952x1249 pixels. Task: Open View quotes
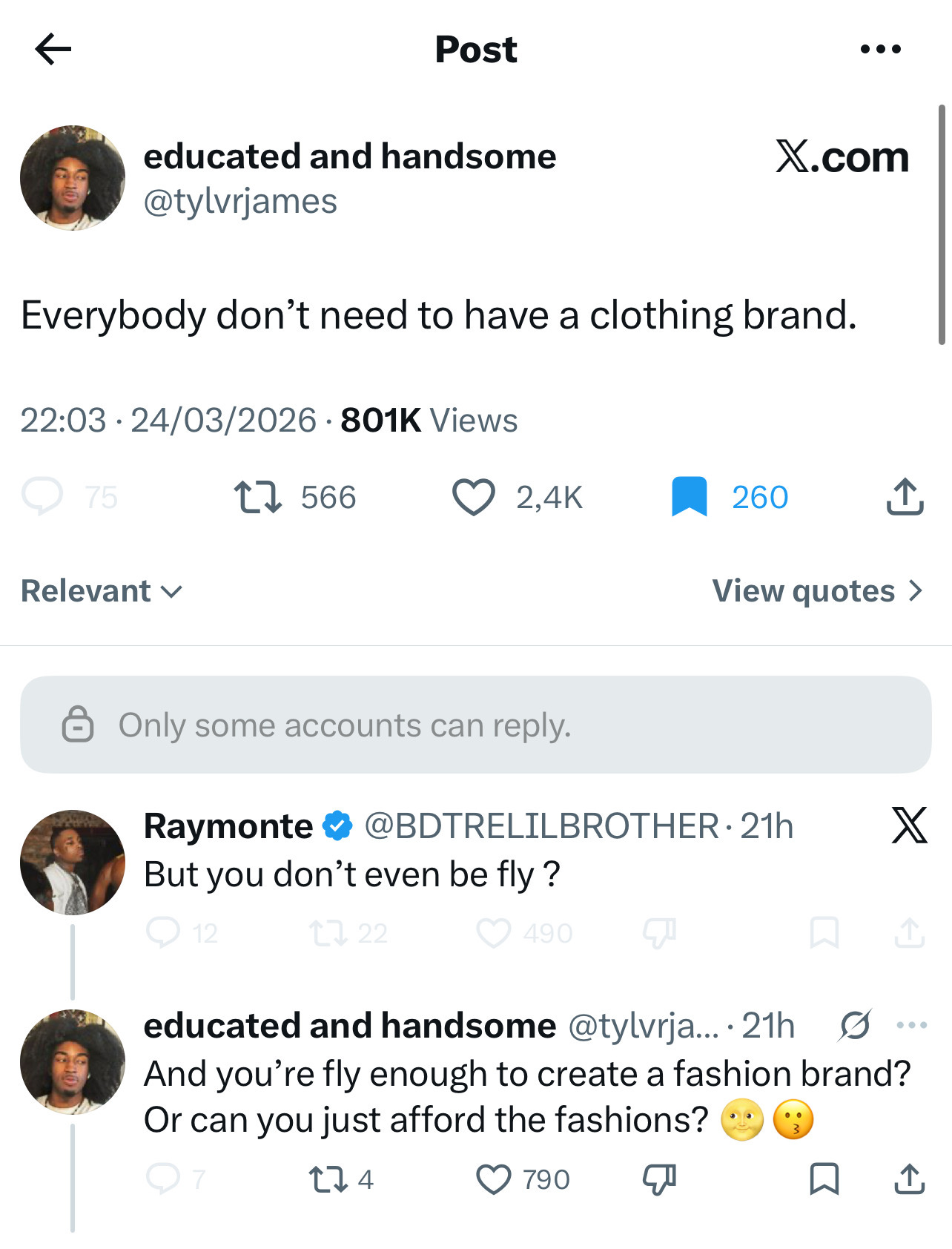click(x=817, y=591)
